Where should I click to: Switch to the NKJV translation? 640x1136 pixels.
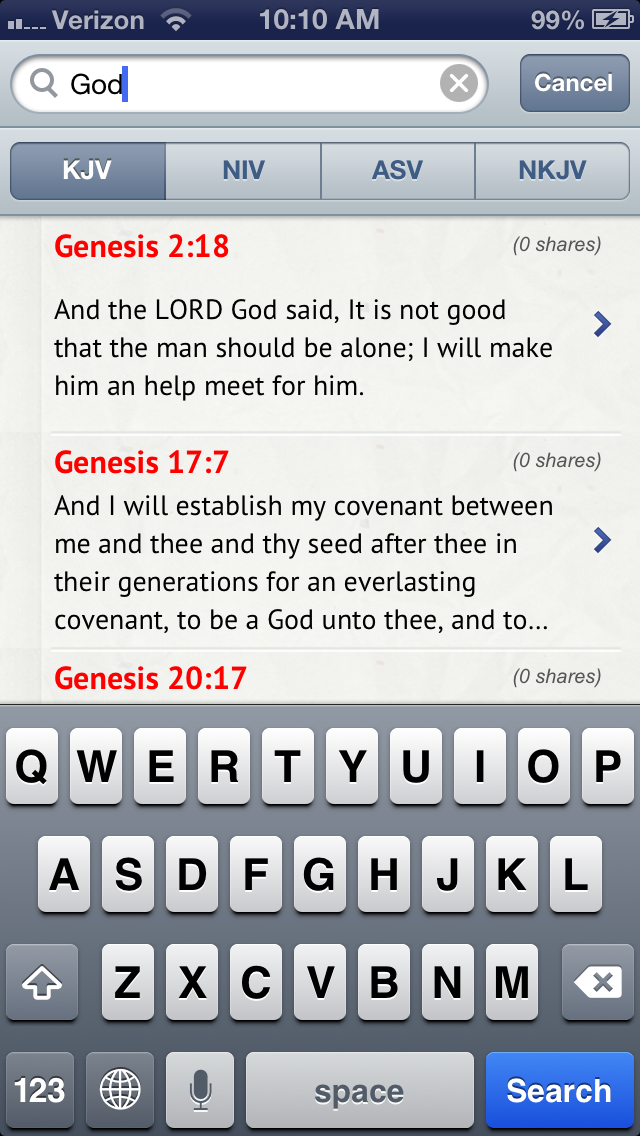[x=552, y=171]
